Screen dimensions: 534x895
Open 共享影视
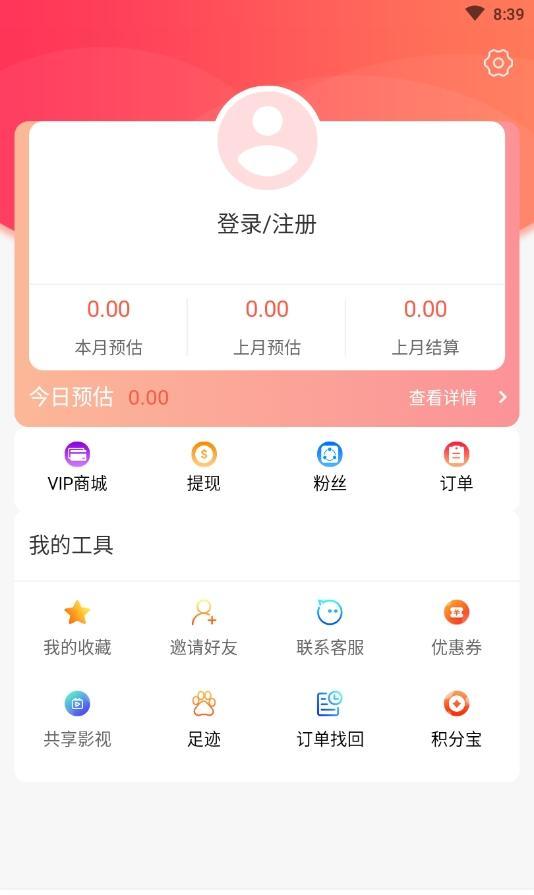click(x=77, y=720)
